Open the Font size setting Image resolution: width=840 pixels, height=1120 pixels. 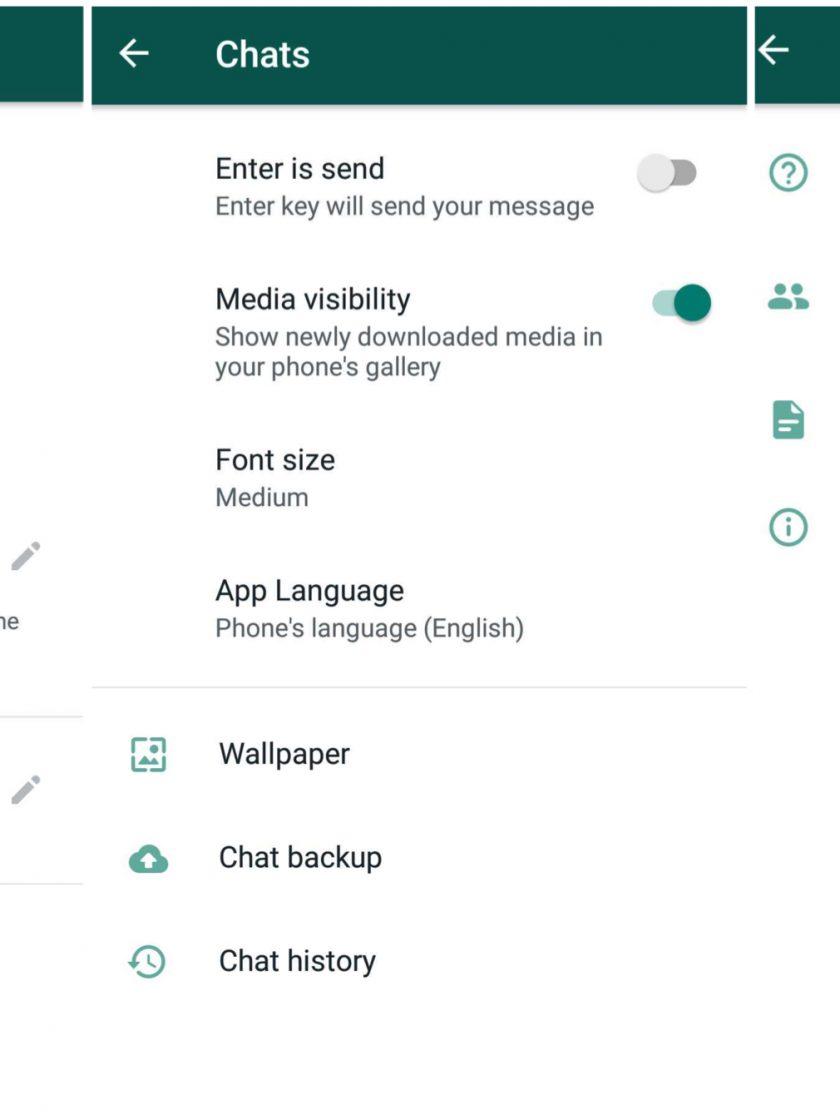coord(275,477)
